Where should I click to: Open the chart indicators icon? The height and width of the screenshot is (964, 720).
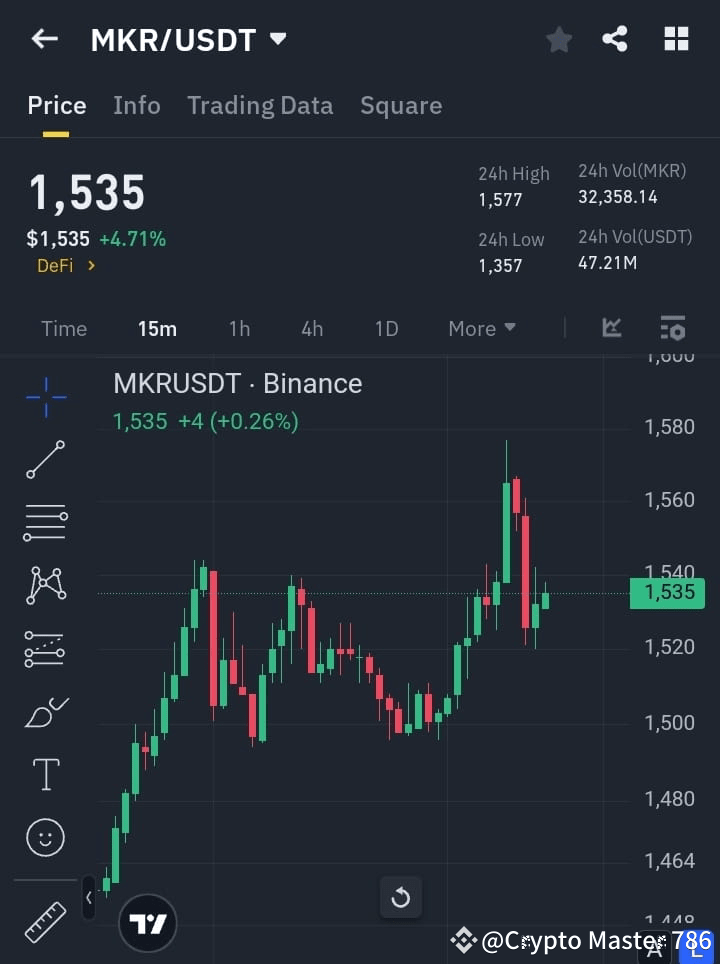click(611, 328)
